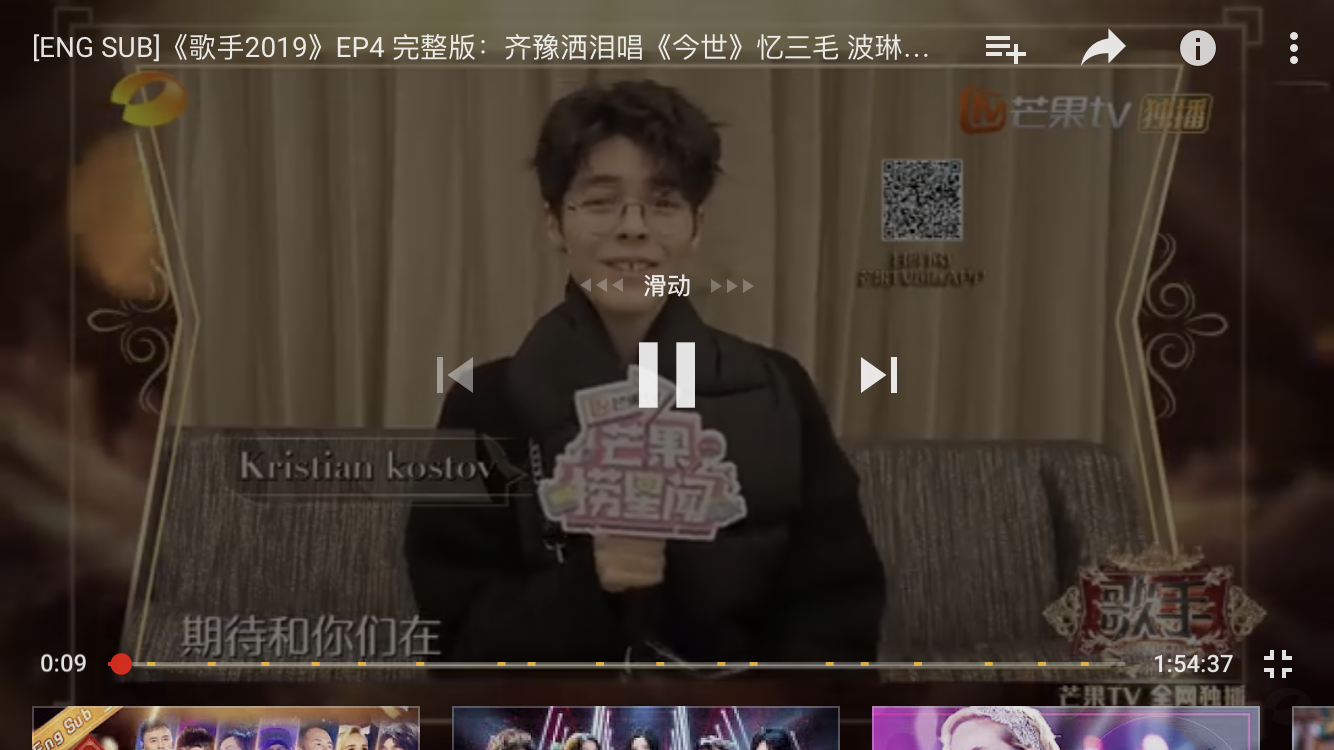Open the three-dot overflow menu
The width and height of the screenshot is (1334, 750).
point(1293,48)
